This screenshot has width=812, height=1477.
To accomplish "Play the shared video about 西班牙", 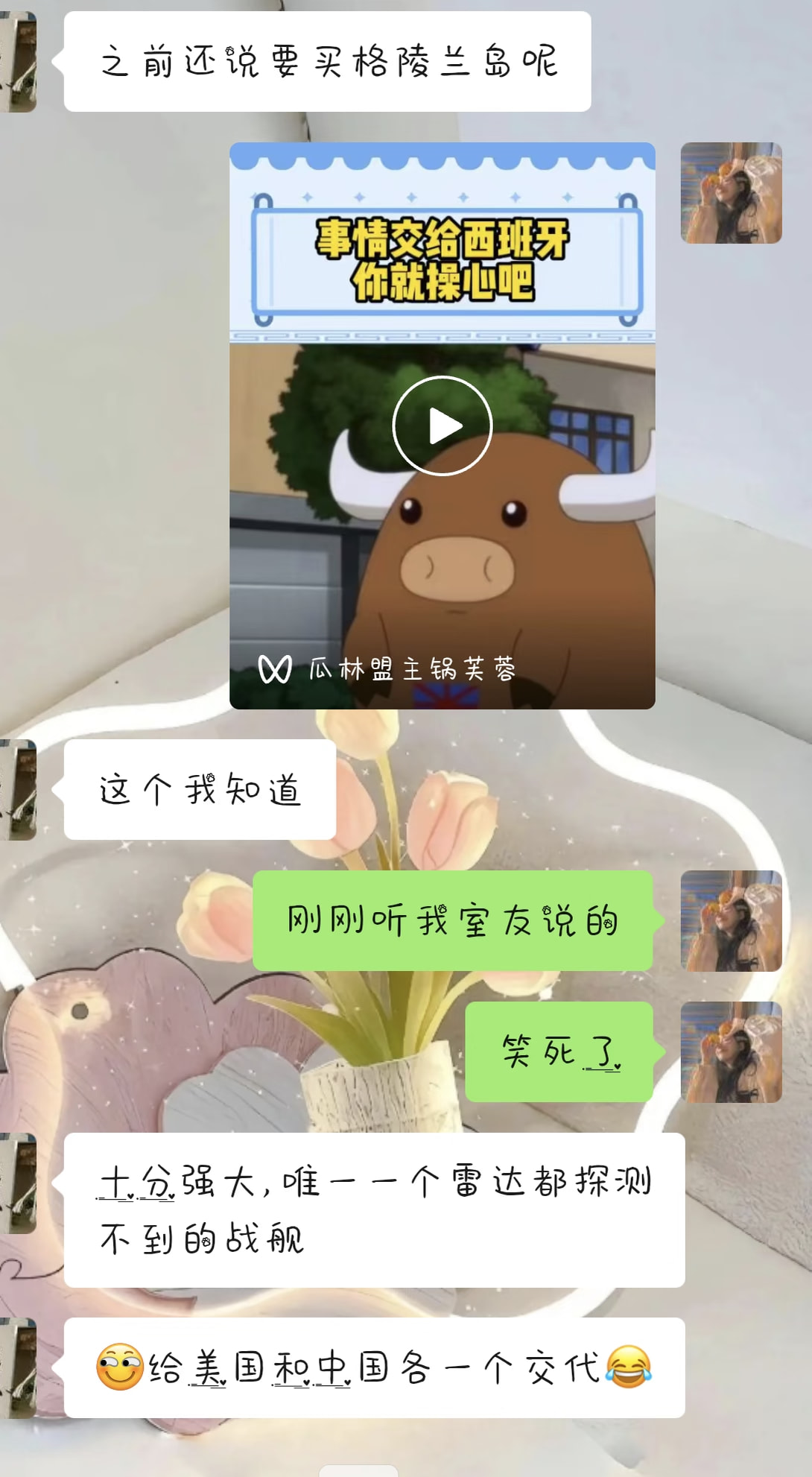I will pyautogui.click(x=443, y=426).
